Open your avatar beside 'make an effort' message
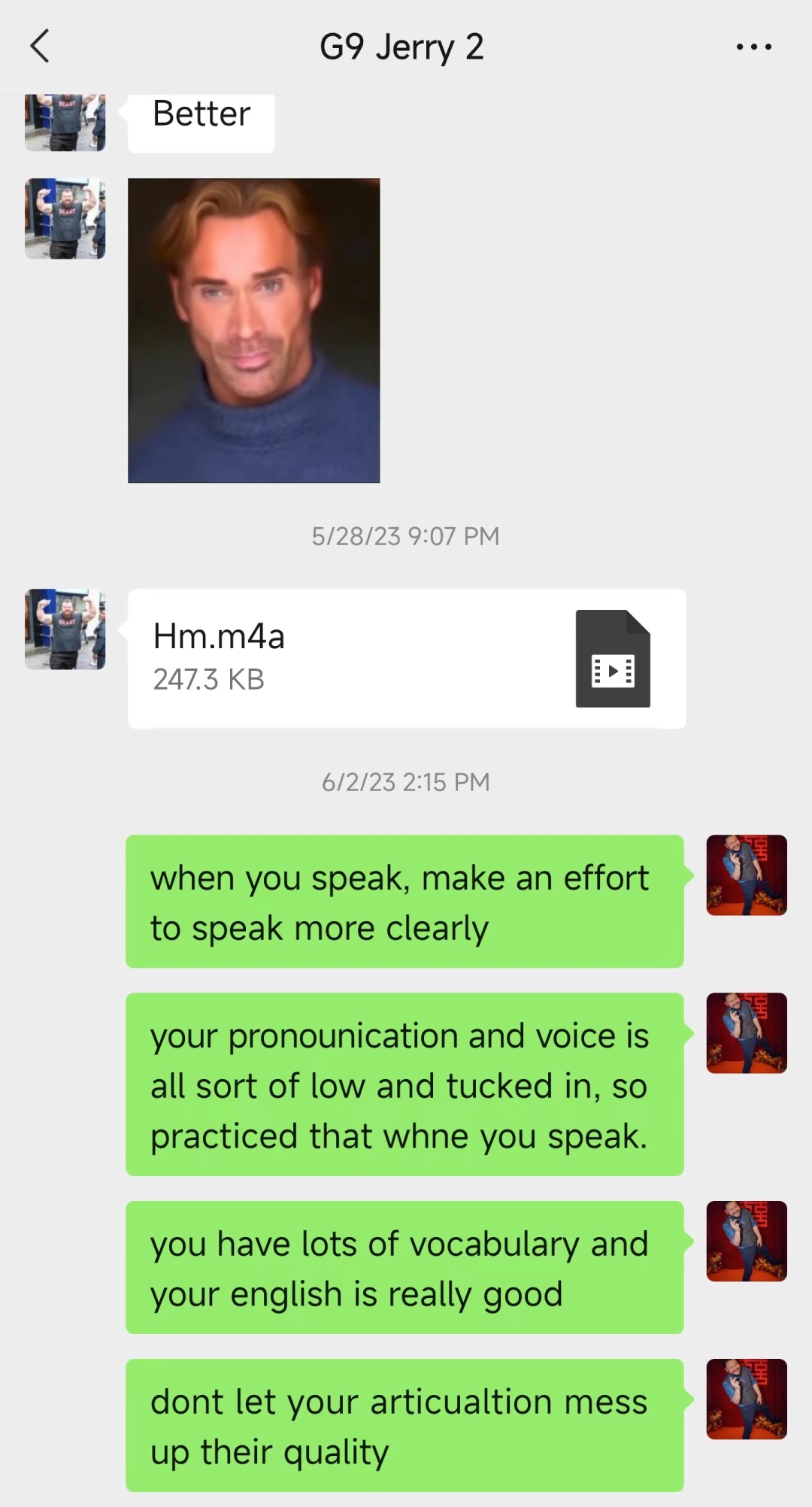Viewport: 812px width, 1507px height. click(746, 875)
